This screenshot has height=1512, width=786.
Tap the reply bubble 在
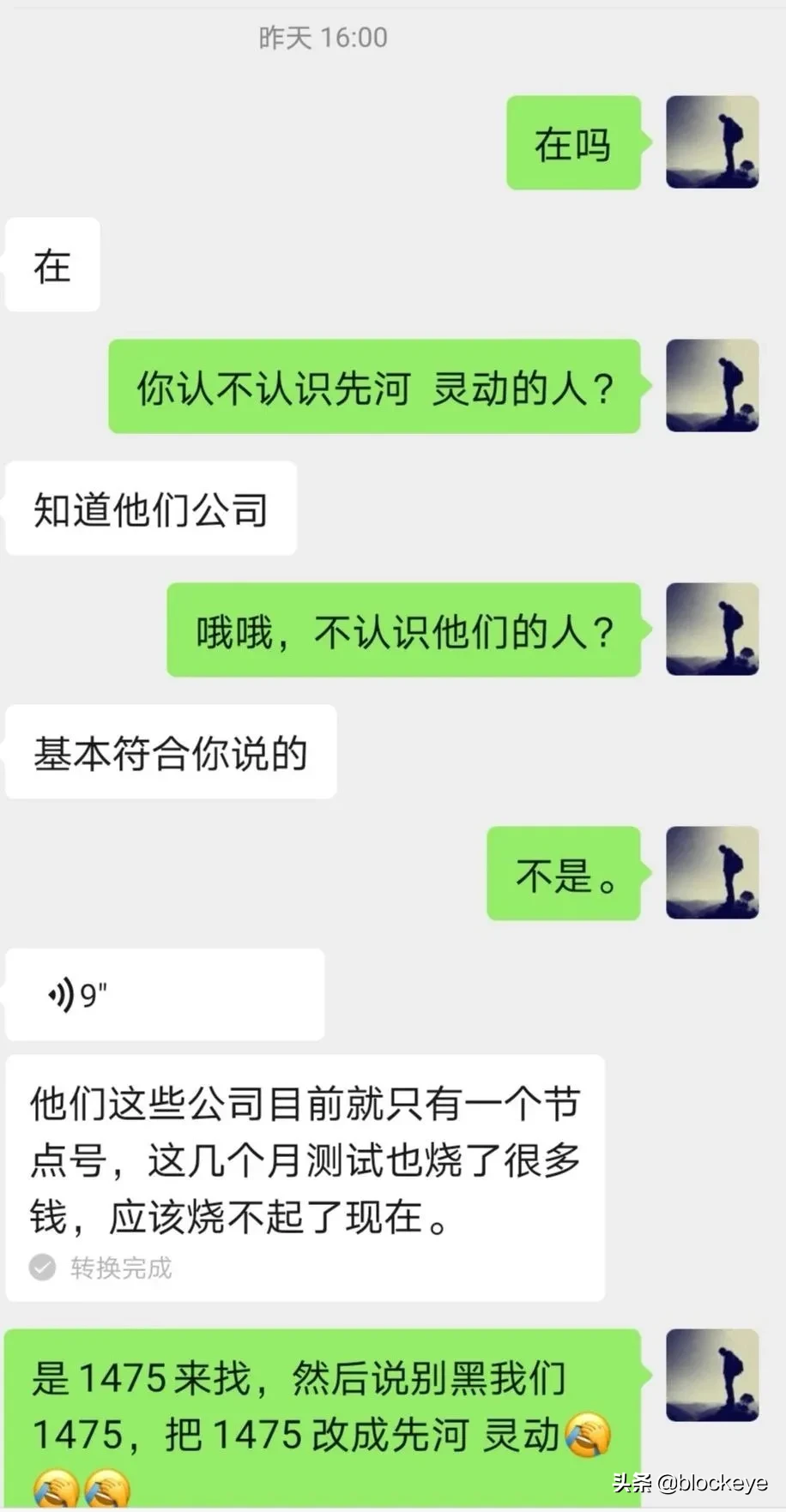click(x=51, y=265)
